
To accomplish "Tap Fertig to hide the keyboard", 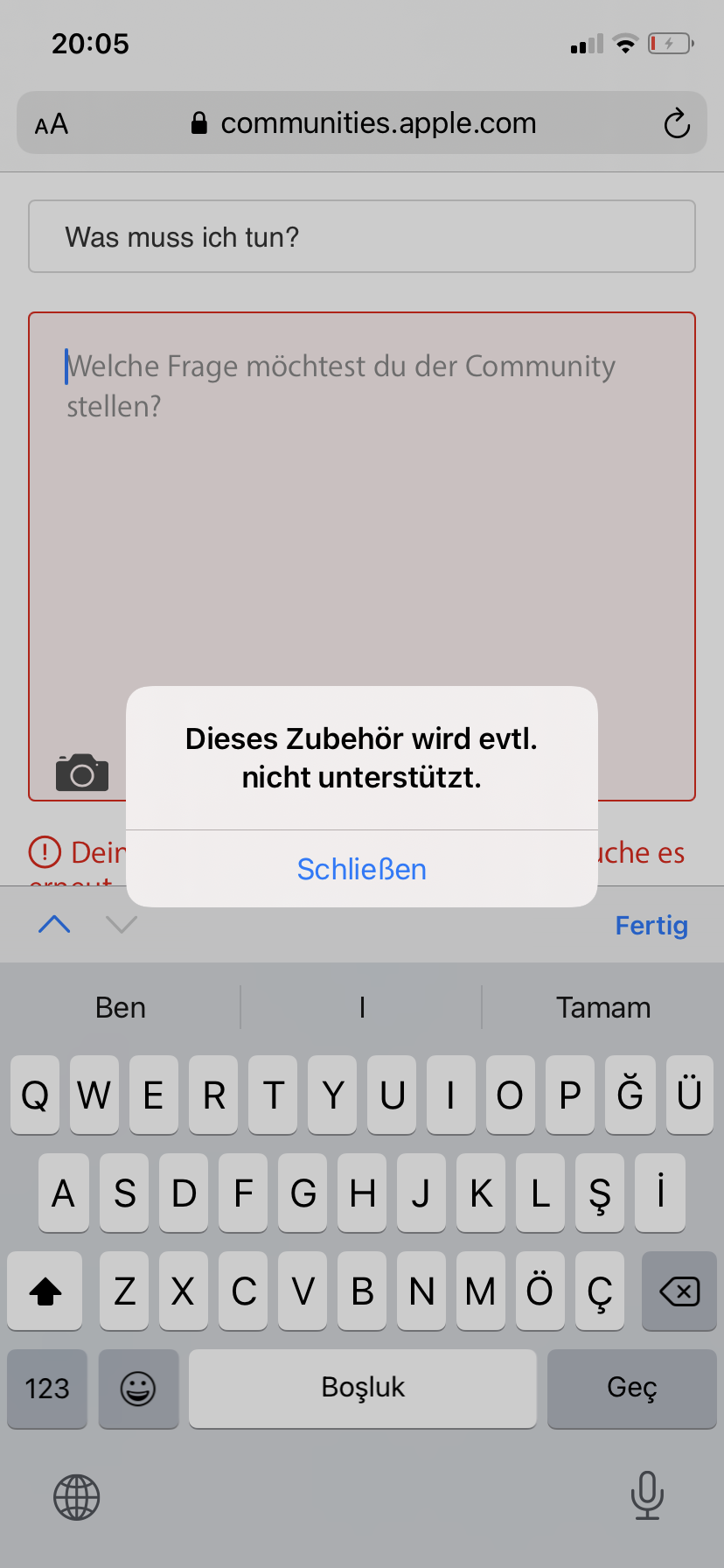I will 651,925.
